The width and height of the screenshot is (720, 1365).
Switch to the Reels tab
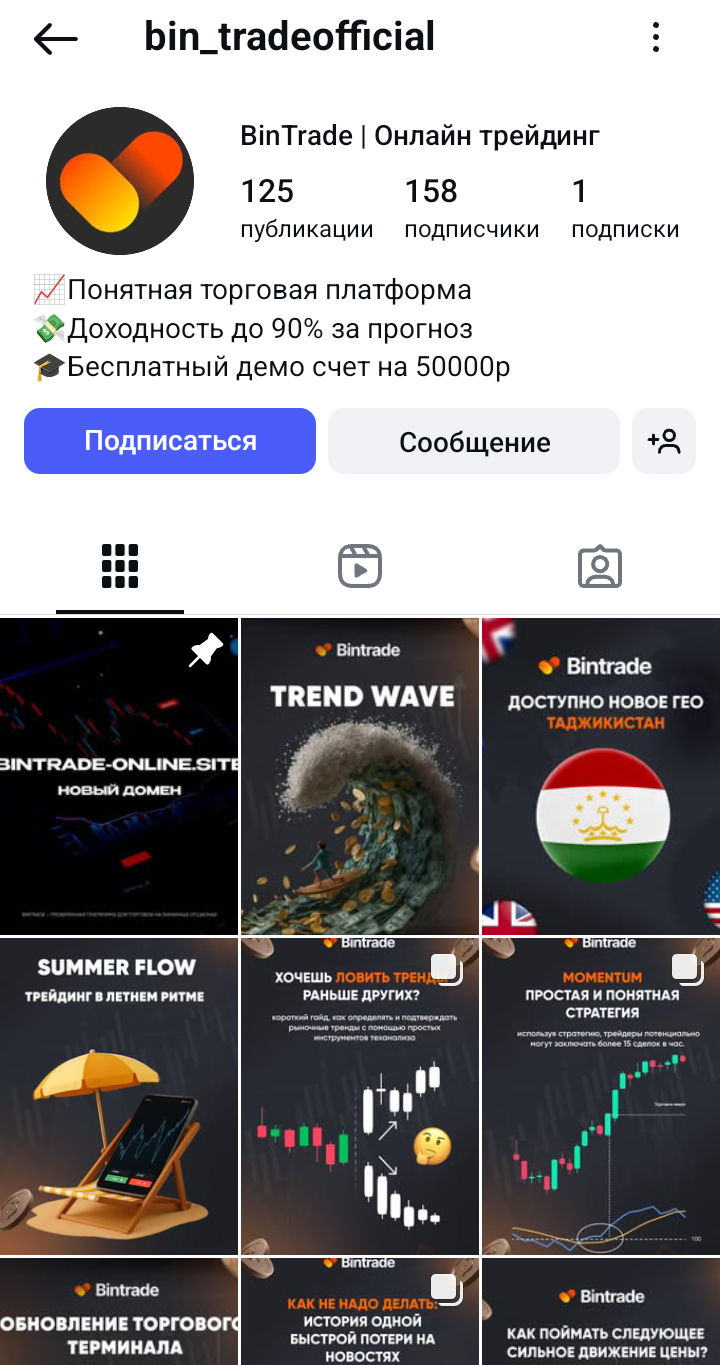coord(360,567)
